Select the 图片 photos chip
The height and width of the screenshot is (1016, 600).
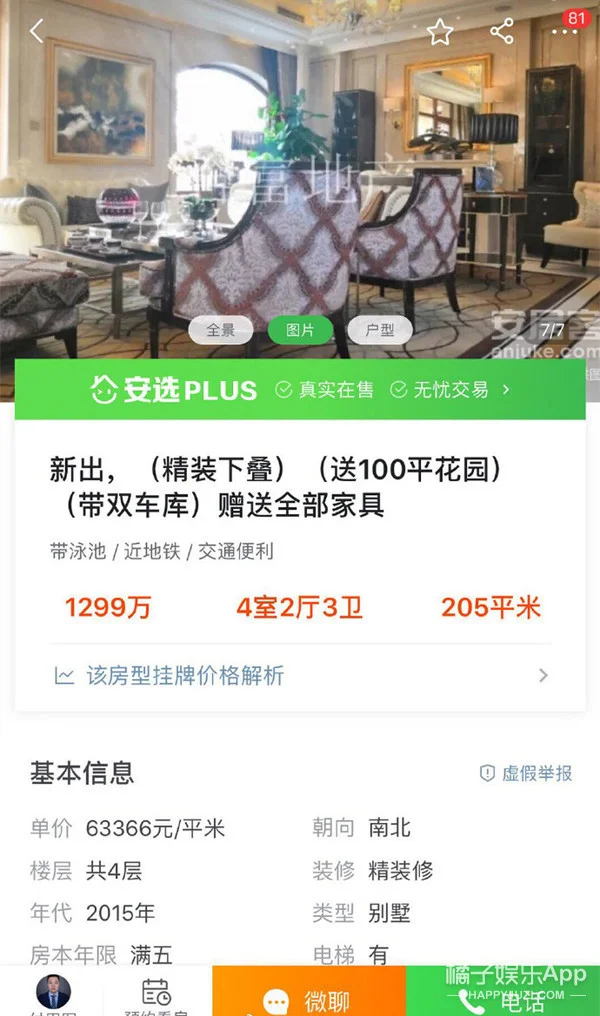(300, 330)
